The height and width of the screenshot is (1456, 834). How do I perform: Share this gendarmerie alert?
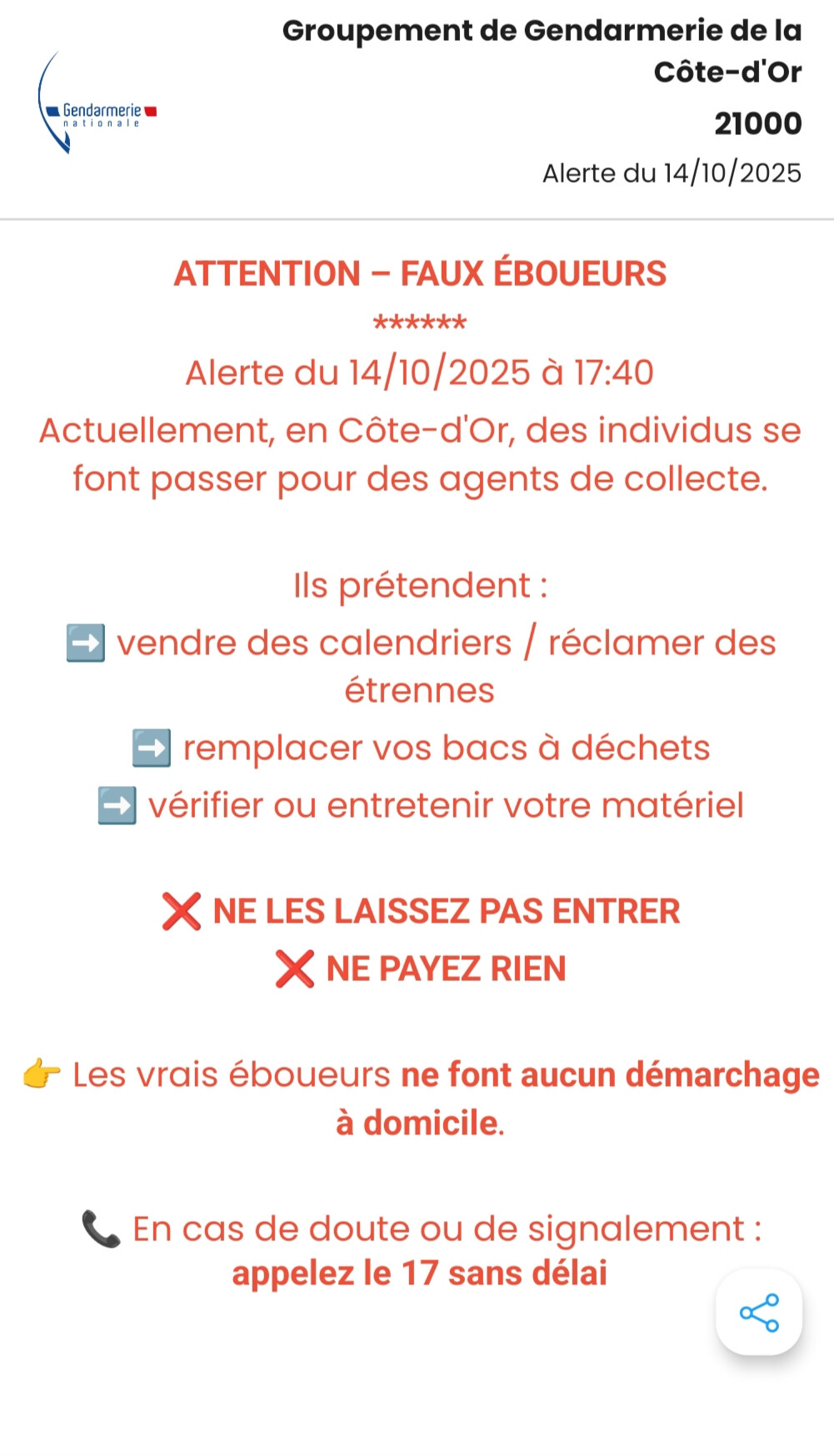click(759, 1313)
